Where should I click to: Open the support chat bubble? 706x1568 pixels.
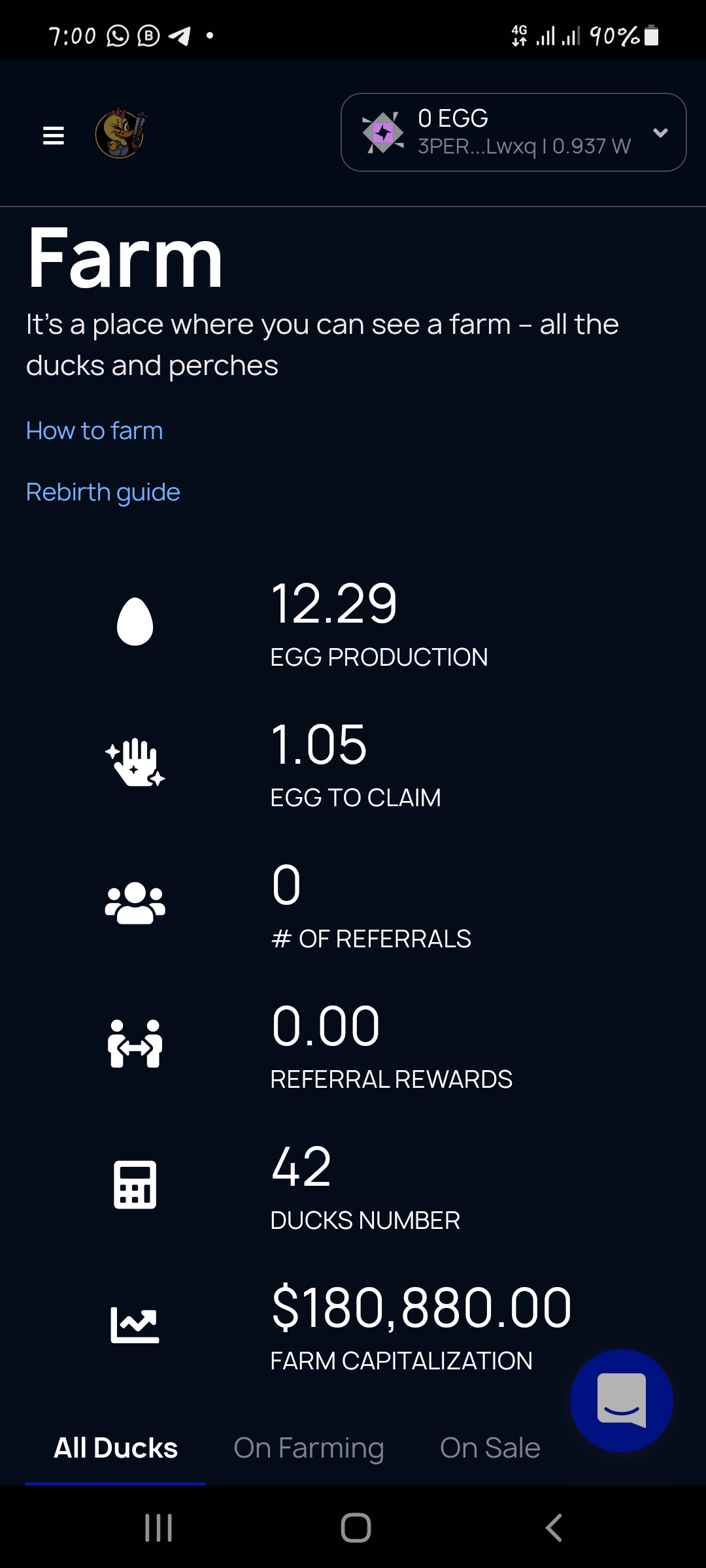621,1400
